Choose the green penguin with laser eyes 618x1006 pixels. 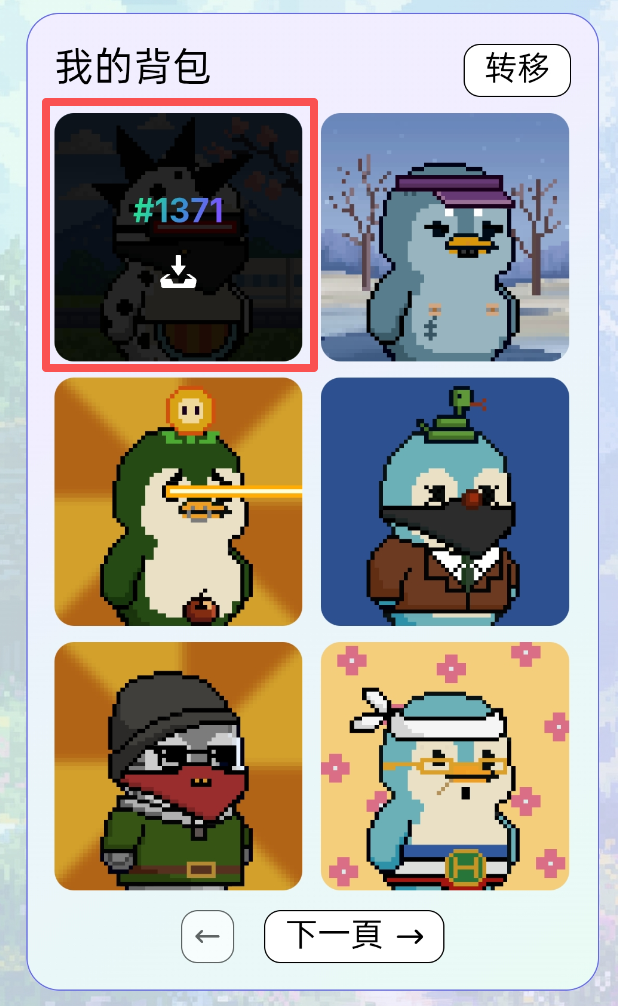pos(179,502)
